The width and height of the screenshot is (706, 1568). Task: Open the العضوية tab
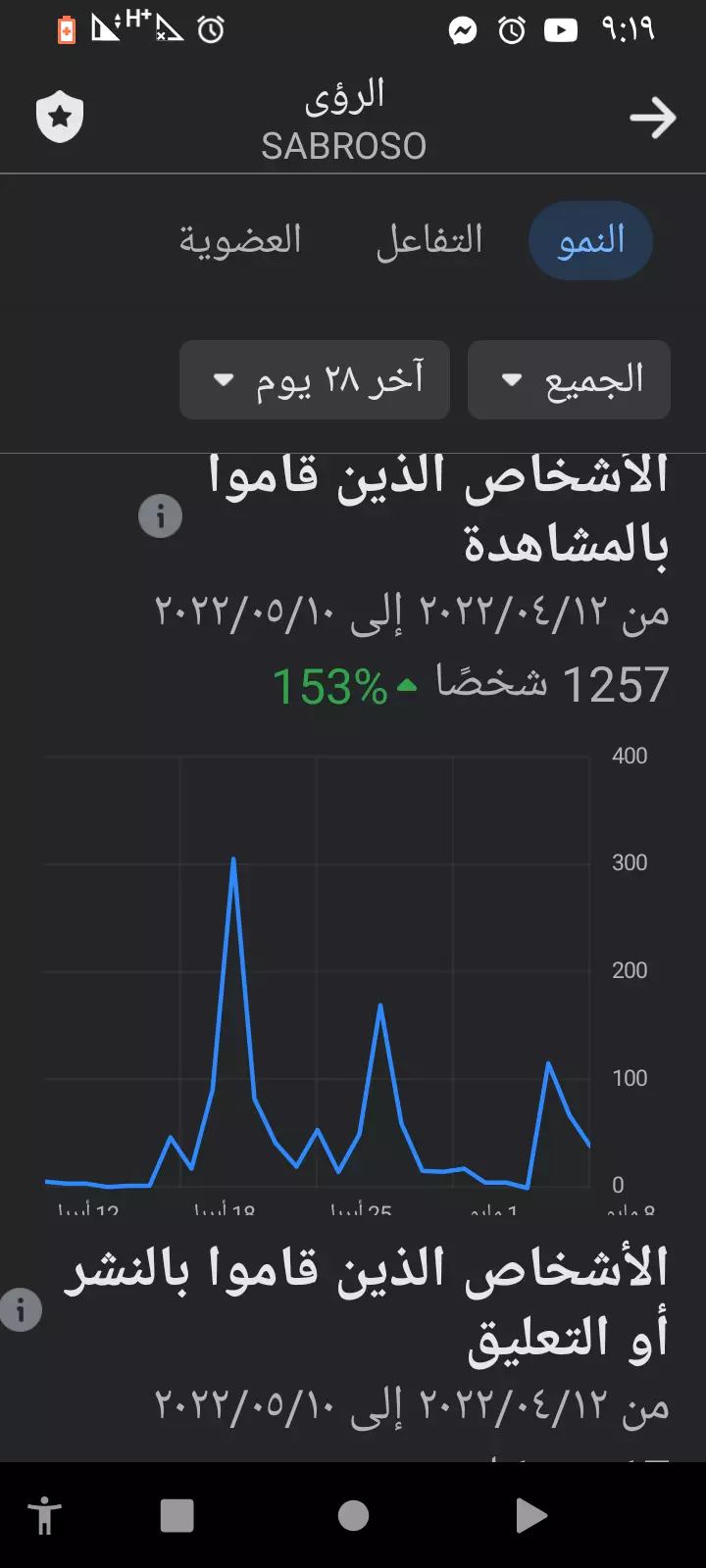click(x=242, y=240)
